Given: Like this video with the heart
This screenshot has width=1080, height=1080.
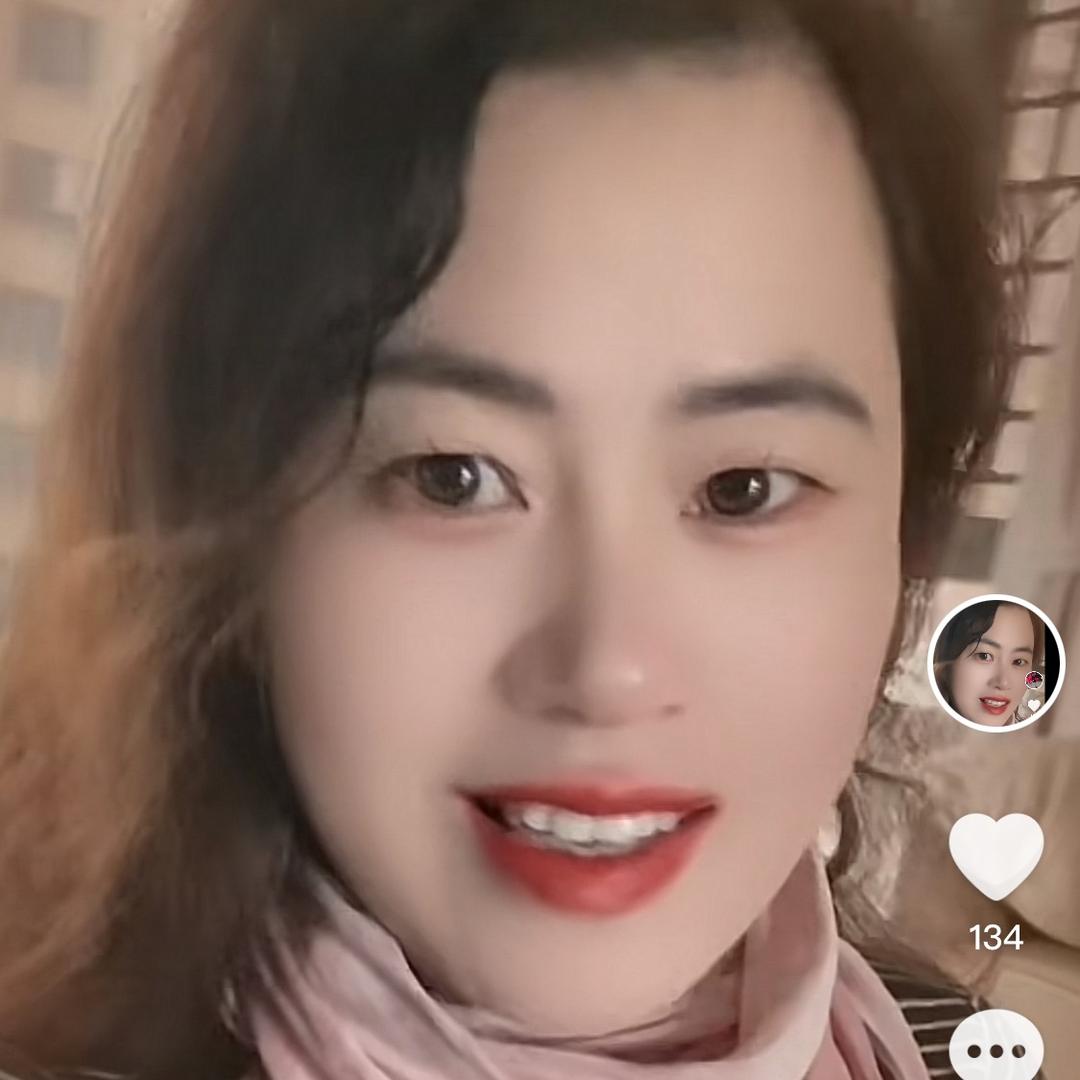Looking at the screenshot, I should (996, 855).
